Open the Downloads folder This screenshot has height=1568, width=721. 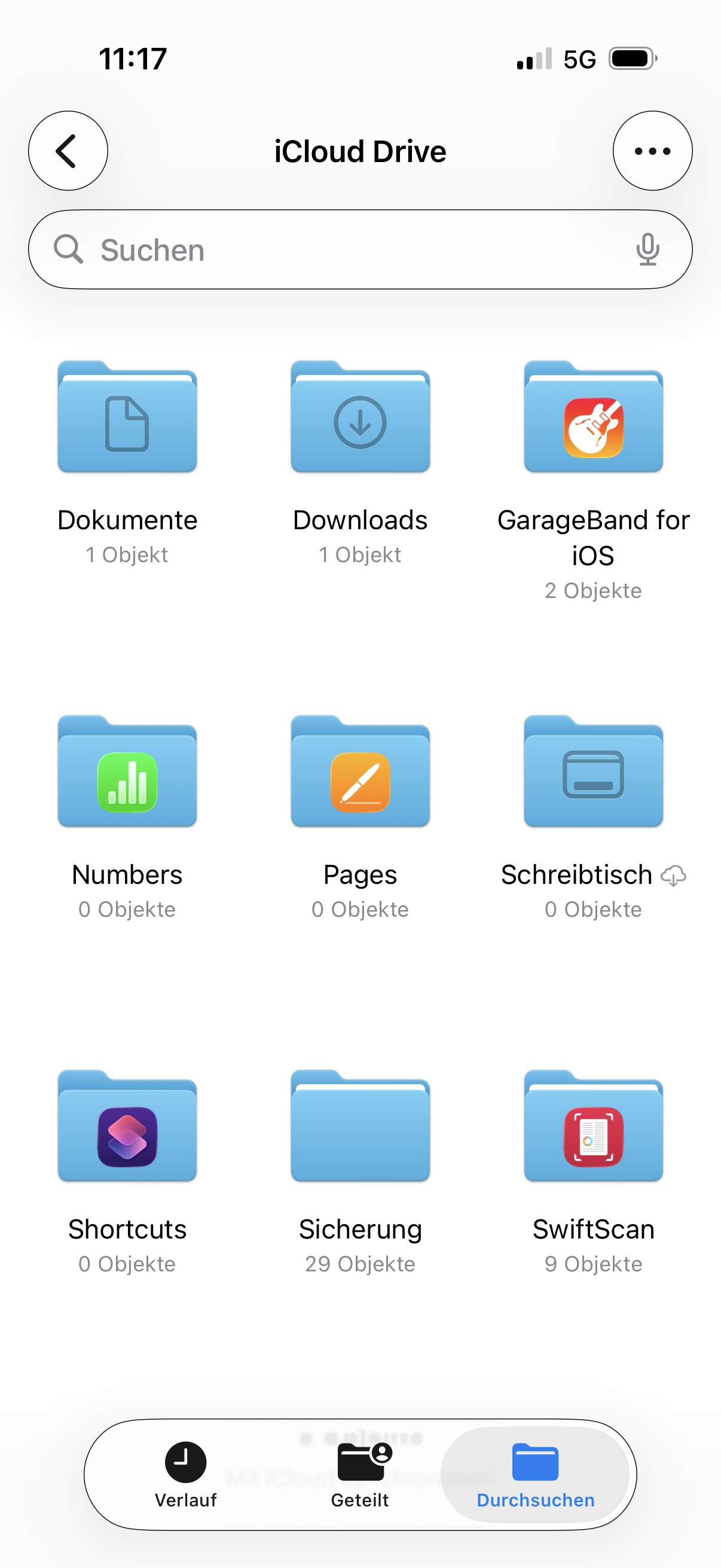(x=360, y=418)
